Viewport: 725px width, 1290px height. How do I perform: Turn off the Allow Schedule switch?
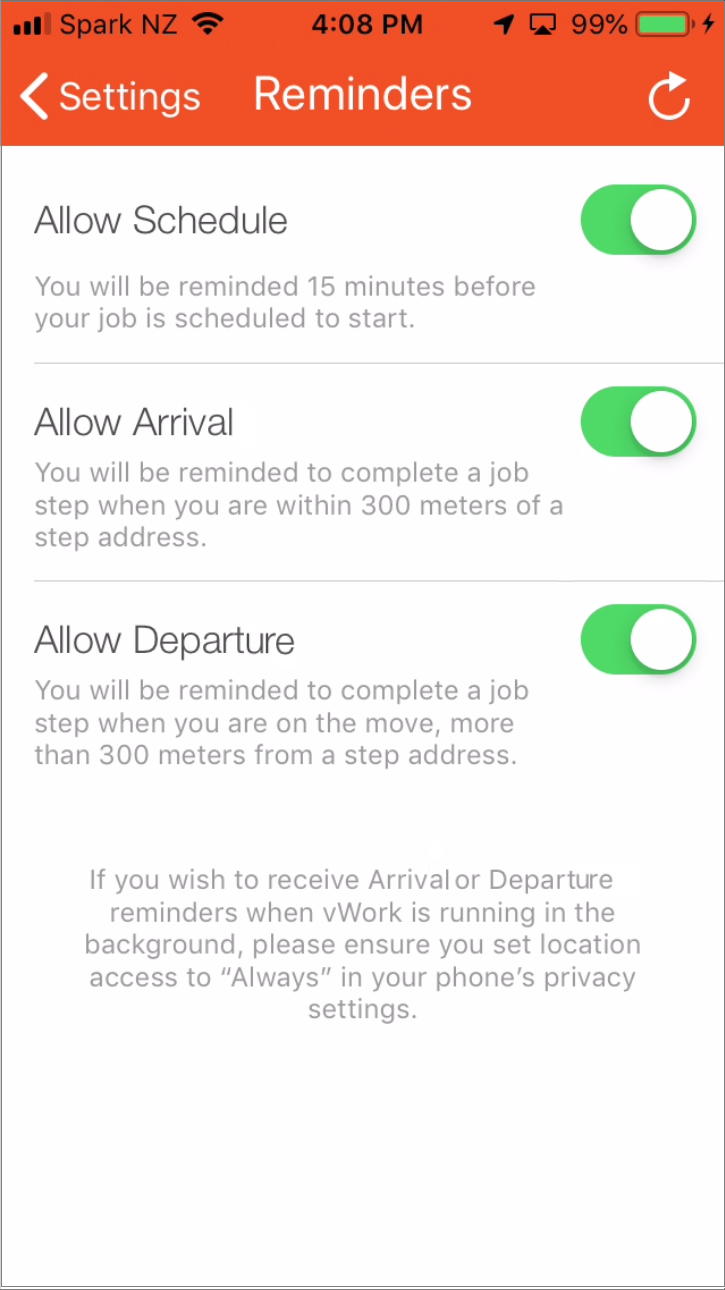[x=638, y=220]
